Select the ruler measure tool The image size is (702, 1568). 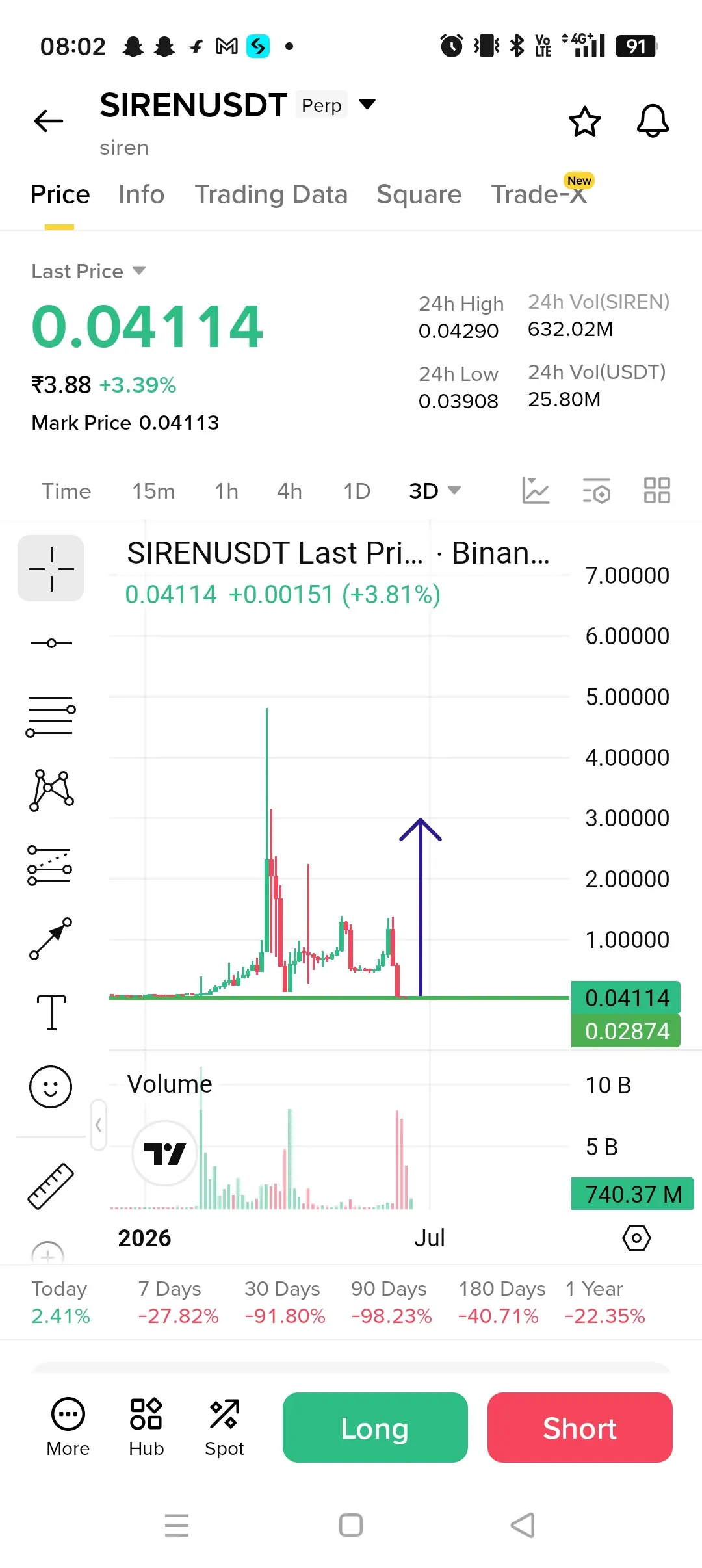click(x=51, y=1186)
